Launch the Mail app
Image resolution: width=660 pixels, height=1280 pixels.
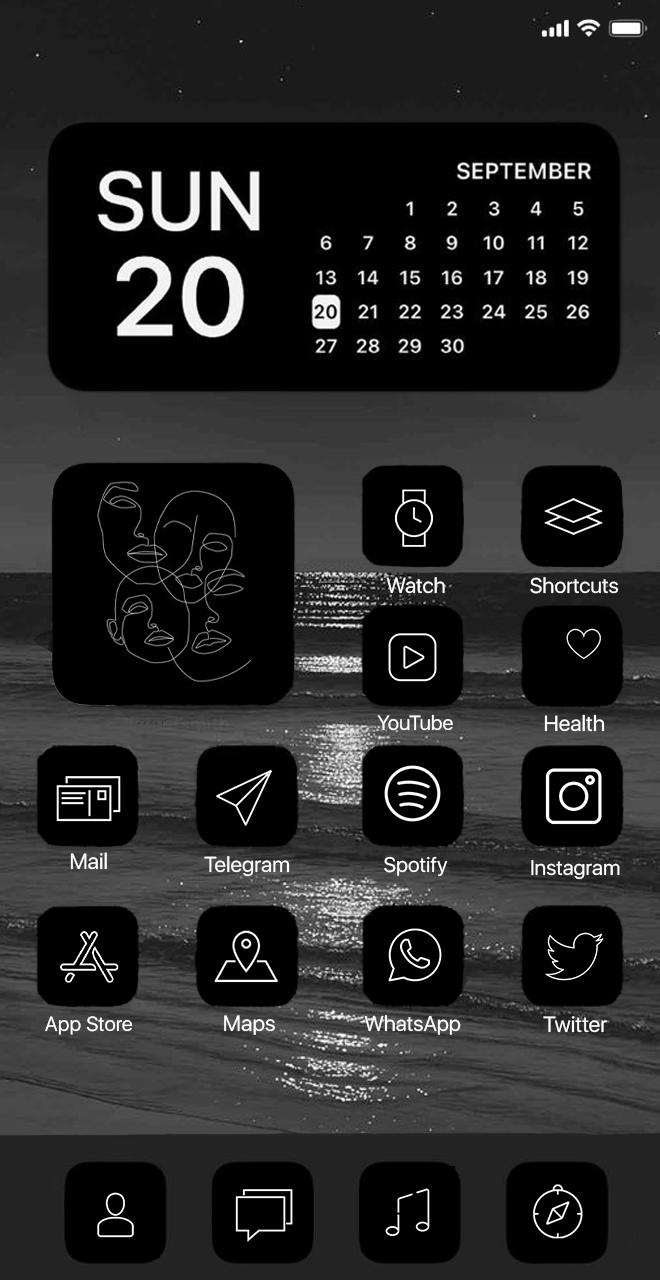pos(88,796)
